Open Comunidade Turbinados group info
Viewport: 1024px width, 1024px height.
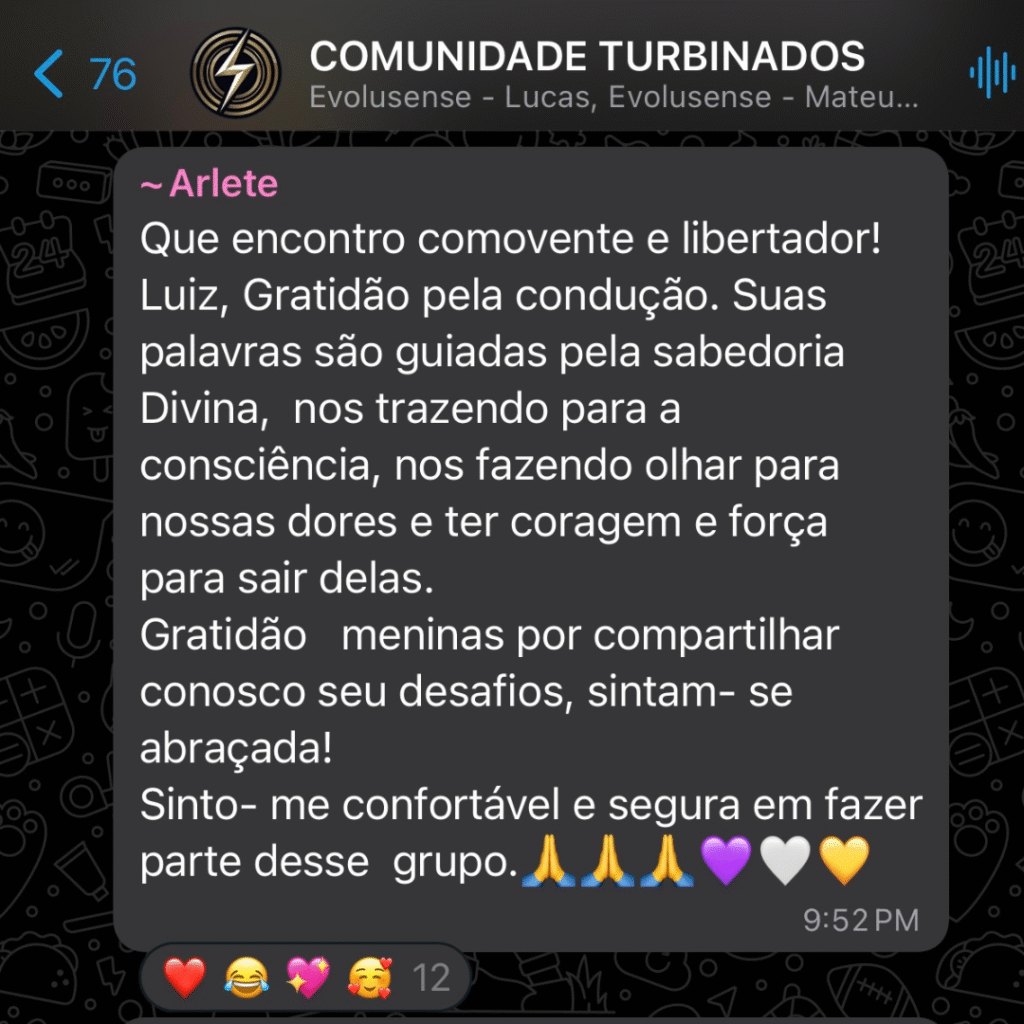[586, 72]
